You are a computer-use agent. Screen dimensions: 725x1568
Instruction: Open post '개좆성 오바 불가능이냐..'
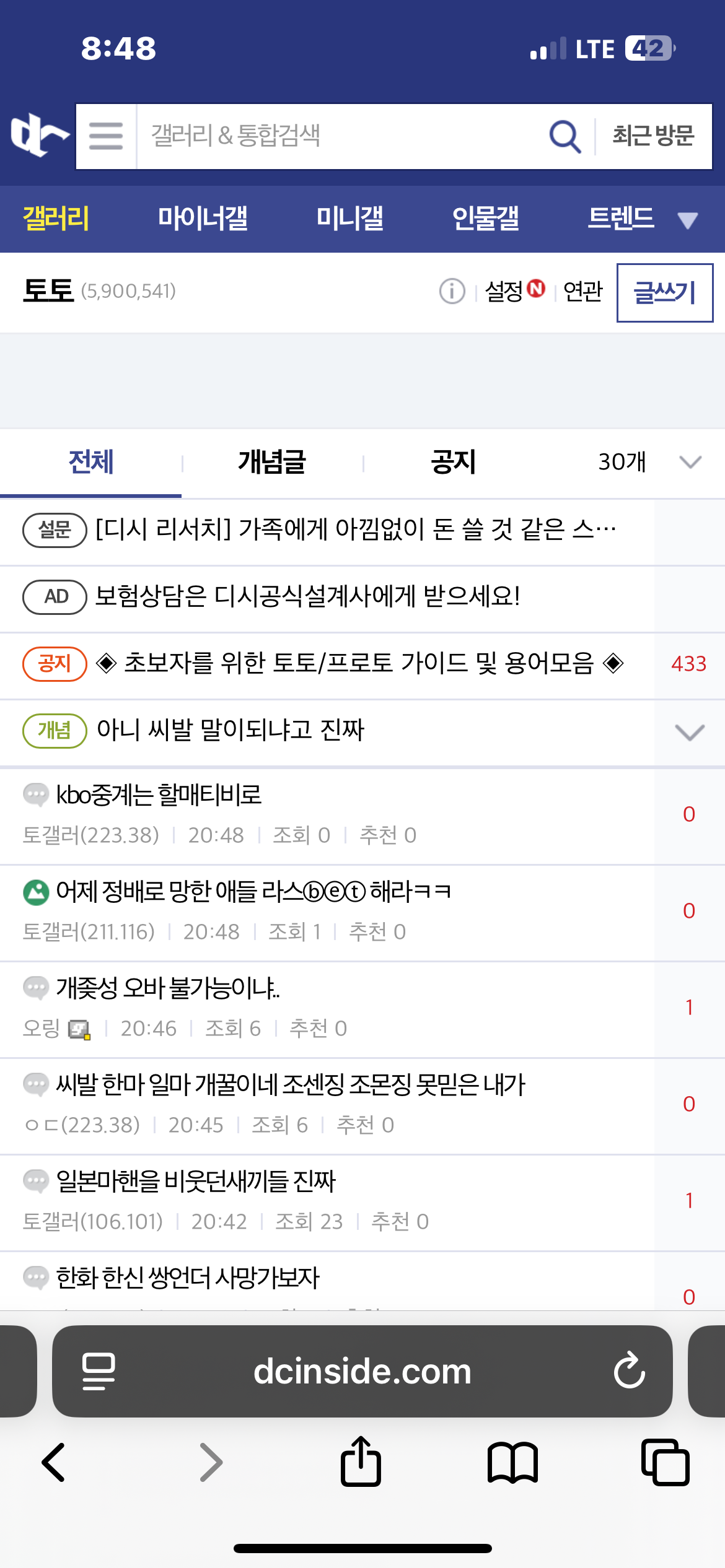point(167,988)
